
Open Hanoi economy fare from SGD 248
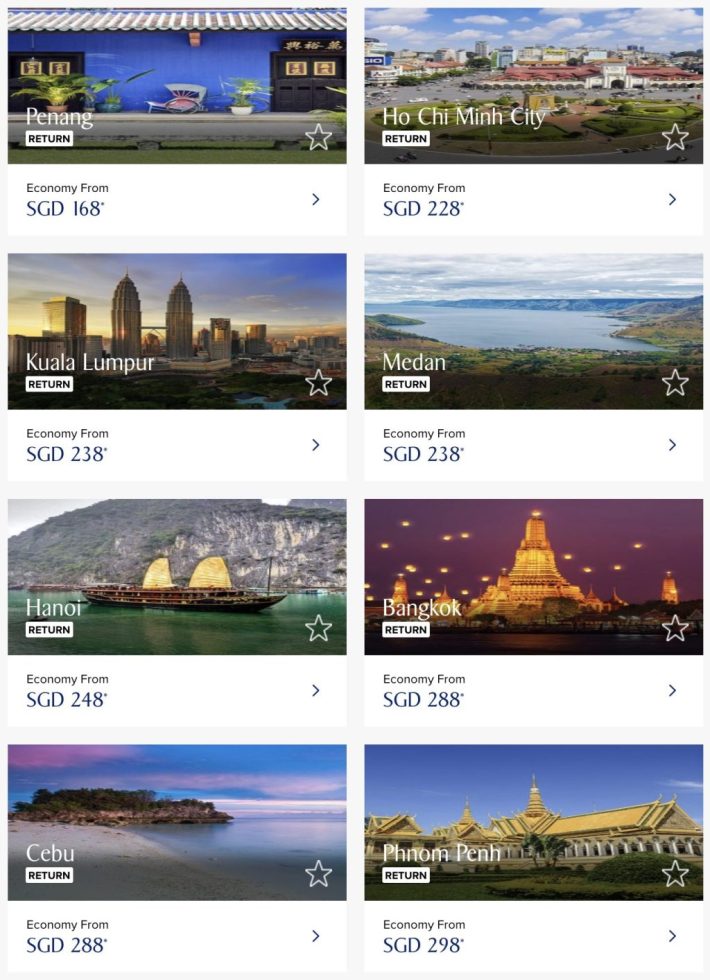(177, 690)
